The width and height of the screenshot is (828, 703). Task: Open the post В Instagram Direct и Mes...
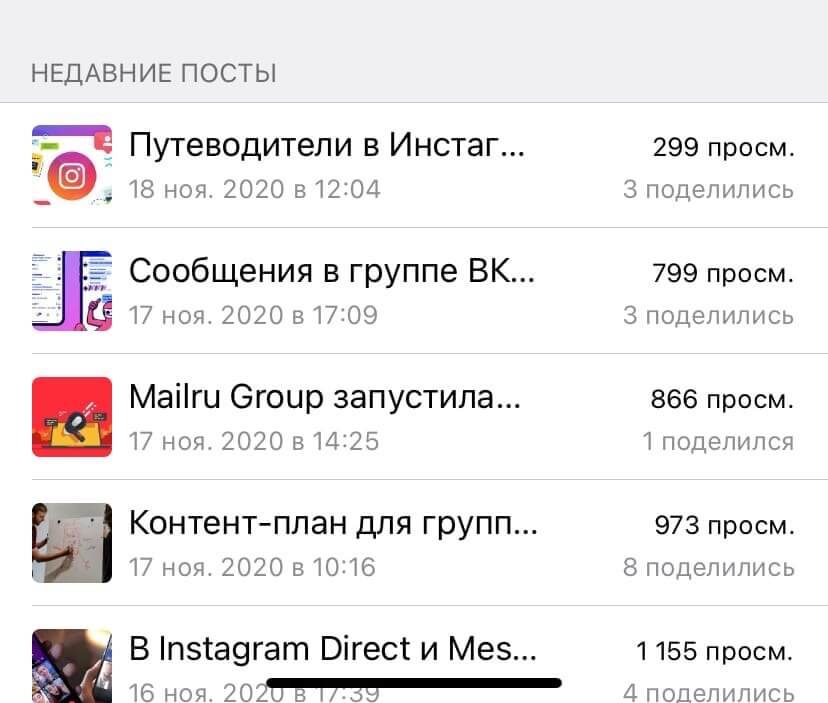(332, 650)
